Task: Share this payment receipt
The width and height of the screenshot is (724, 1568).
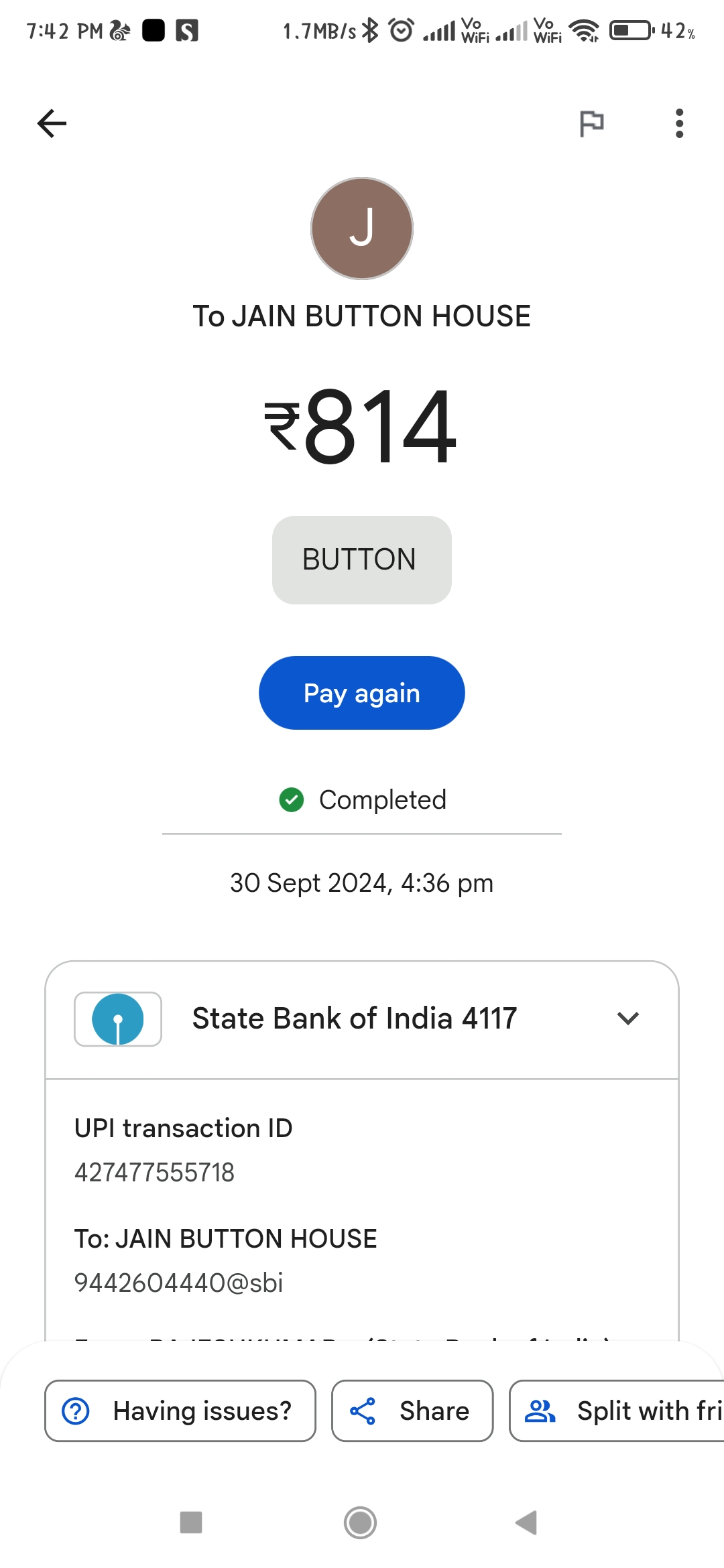Action: 412,1411
